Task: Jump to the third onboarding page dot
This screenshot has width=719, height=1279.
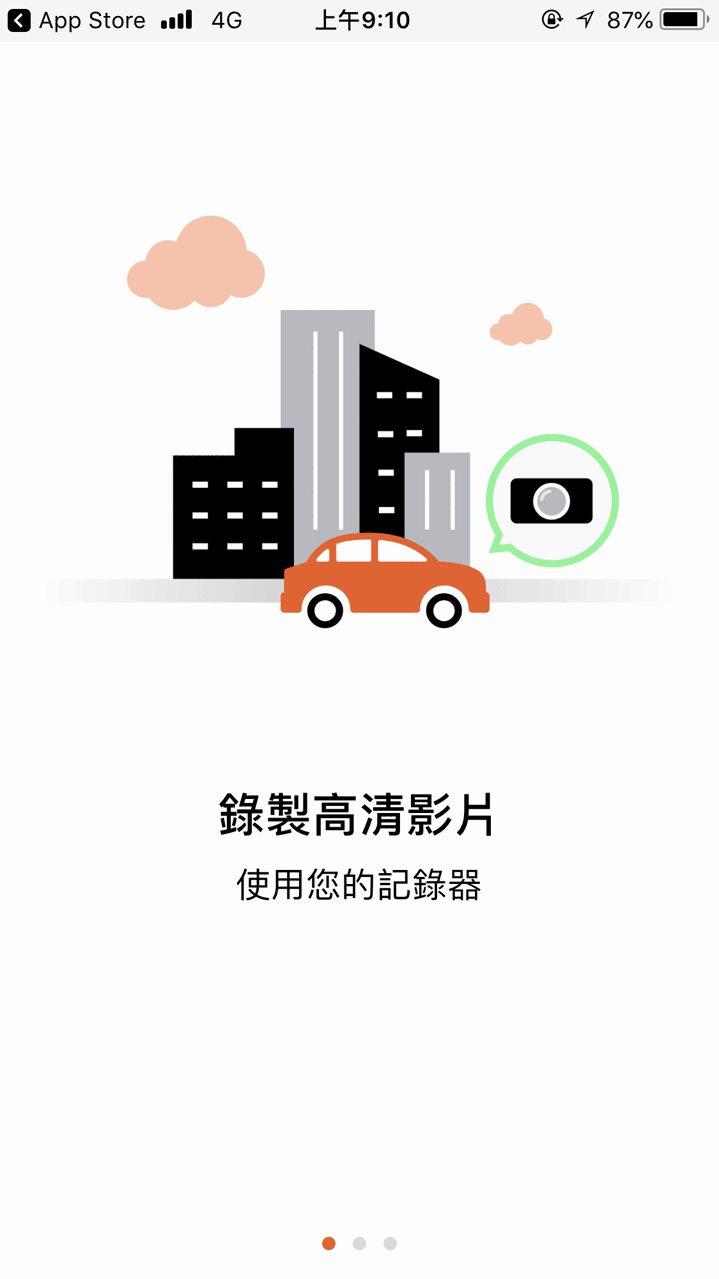Action: click(390, 1243)
